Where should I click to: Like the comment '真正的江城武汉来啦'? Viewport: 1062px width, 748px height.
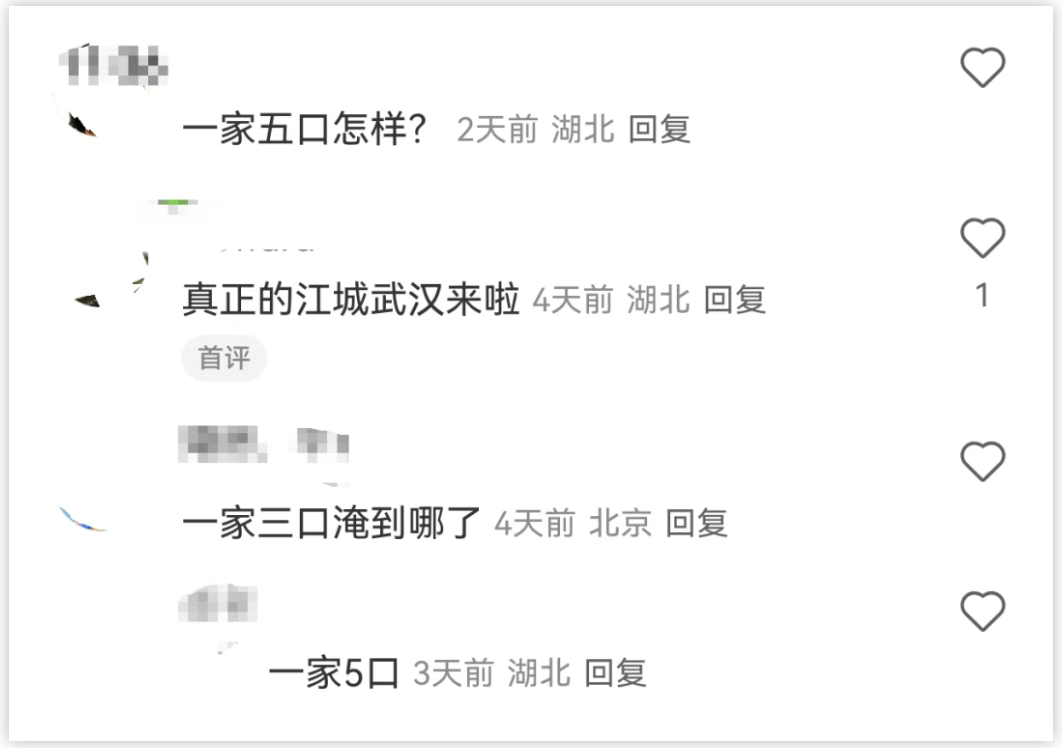pyautogui.click(x=982, y=239)
